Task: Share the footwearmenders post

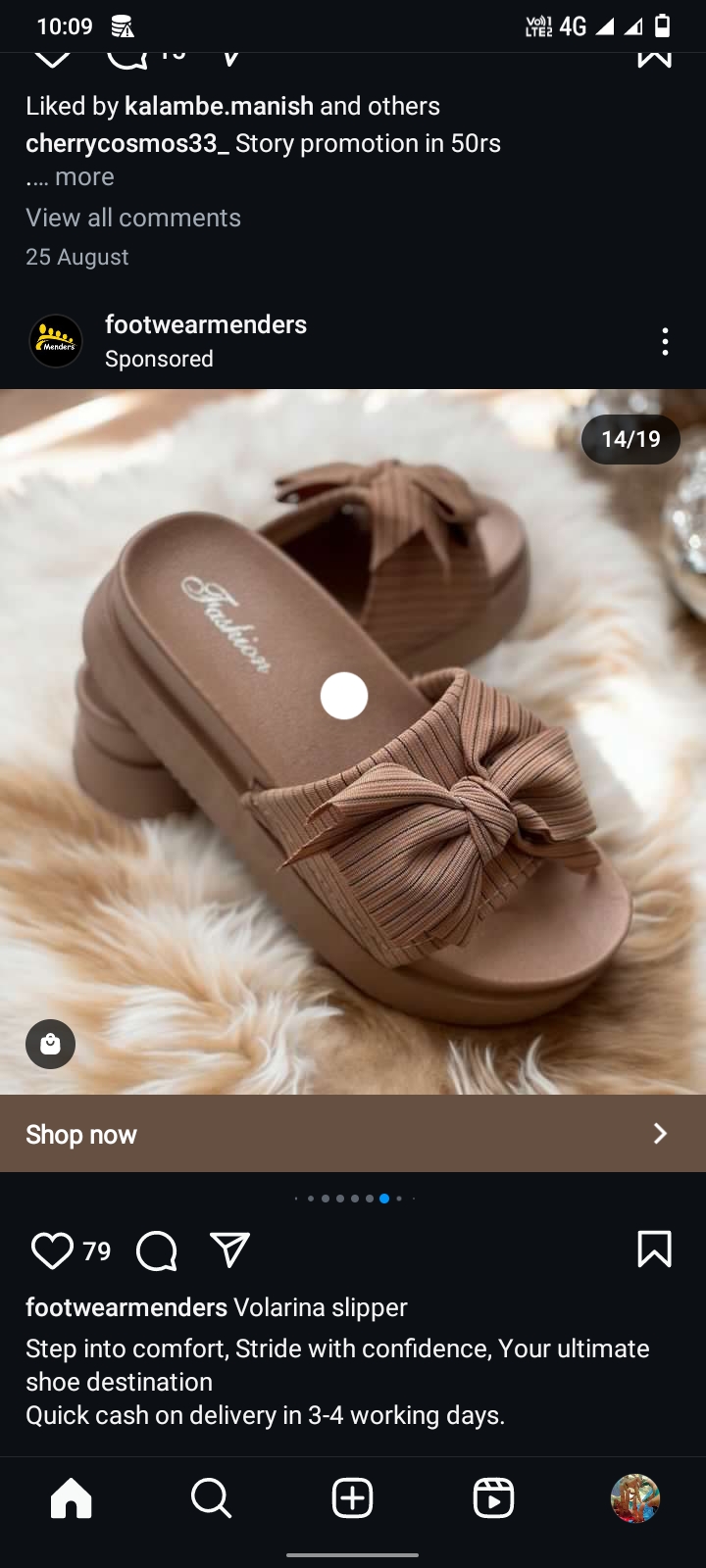Action: click(230, 1250)
